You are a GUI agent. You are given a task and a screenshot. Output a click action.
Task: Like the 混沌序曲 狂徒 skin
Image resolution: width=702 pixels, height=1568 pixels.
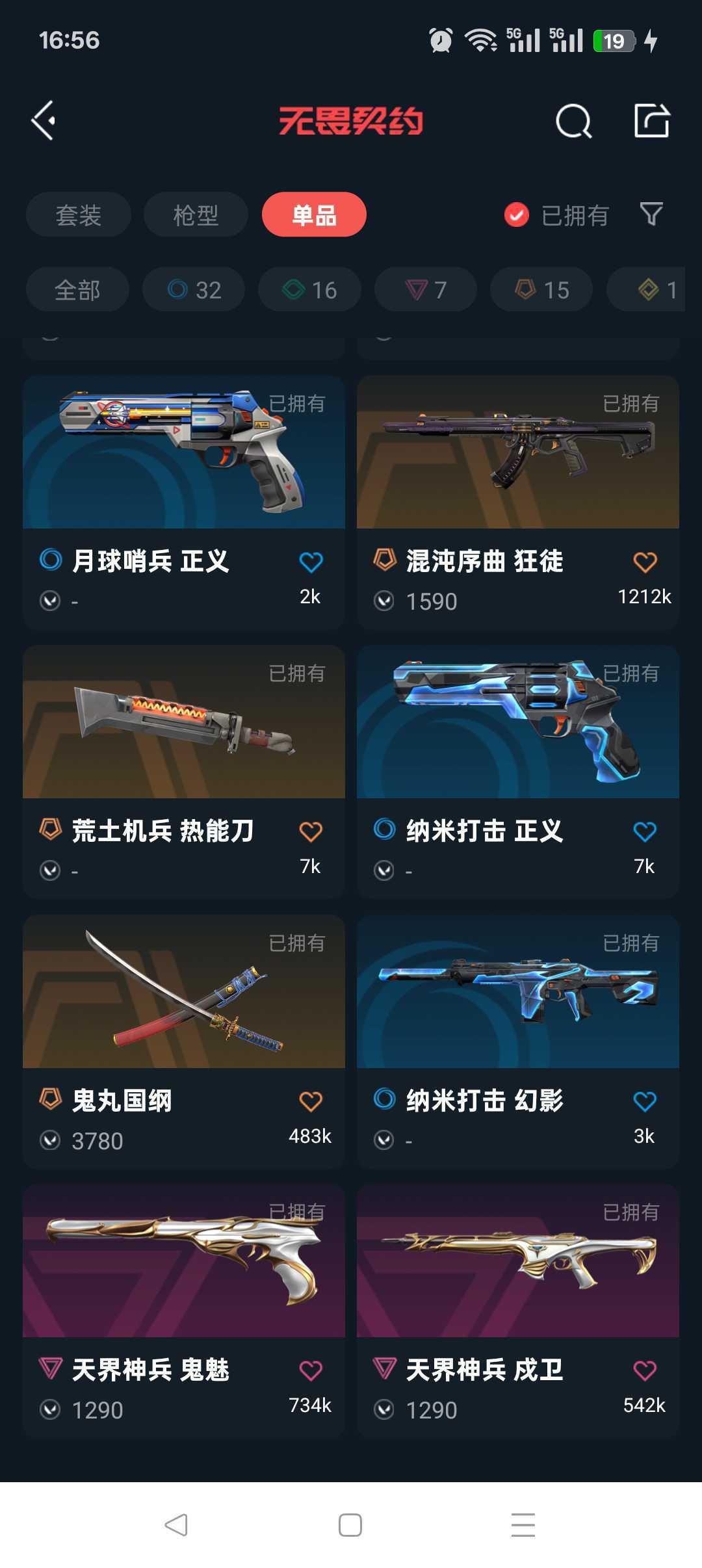(x=645, y=562)
